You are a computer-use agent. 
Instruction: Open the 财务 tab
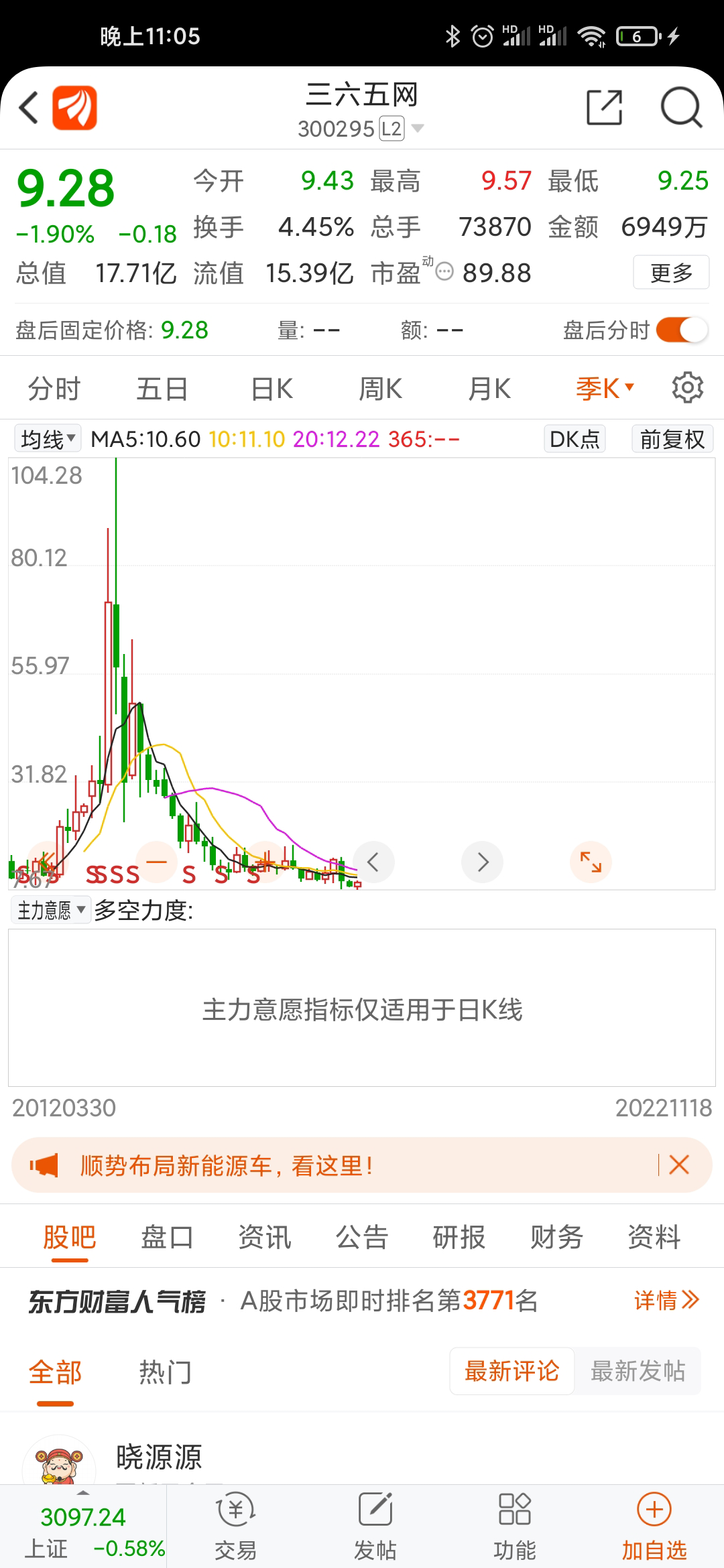[x=556, y=1237]
